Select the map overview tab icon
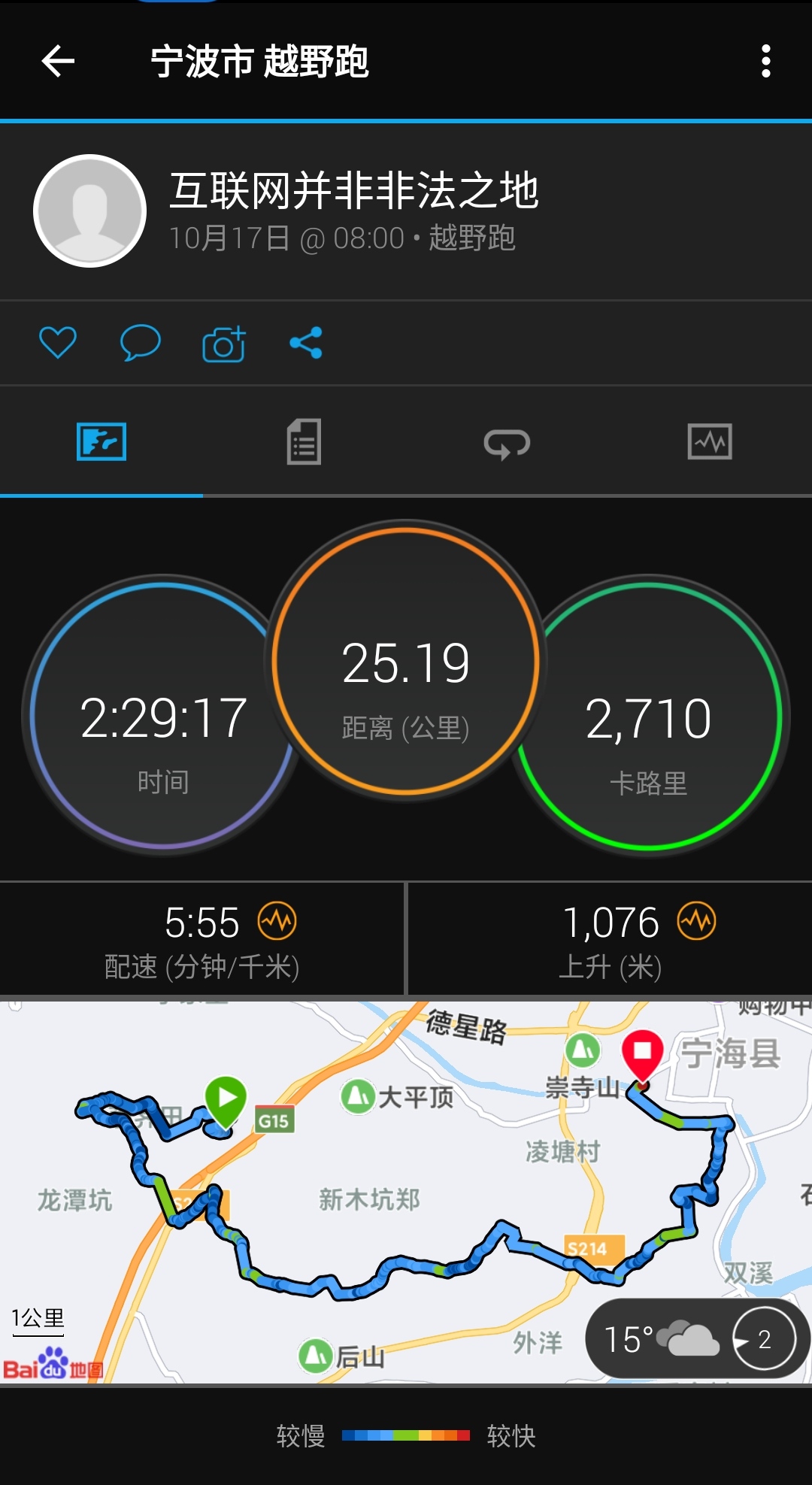812x1485 pixels. pos(101,442)
